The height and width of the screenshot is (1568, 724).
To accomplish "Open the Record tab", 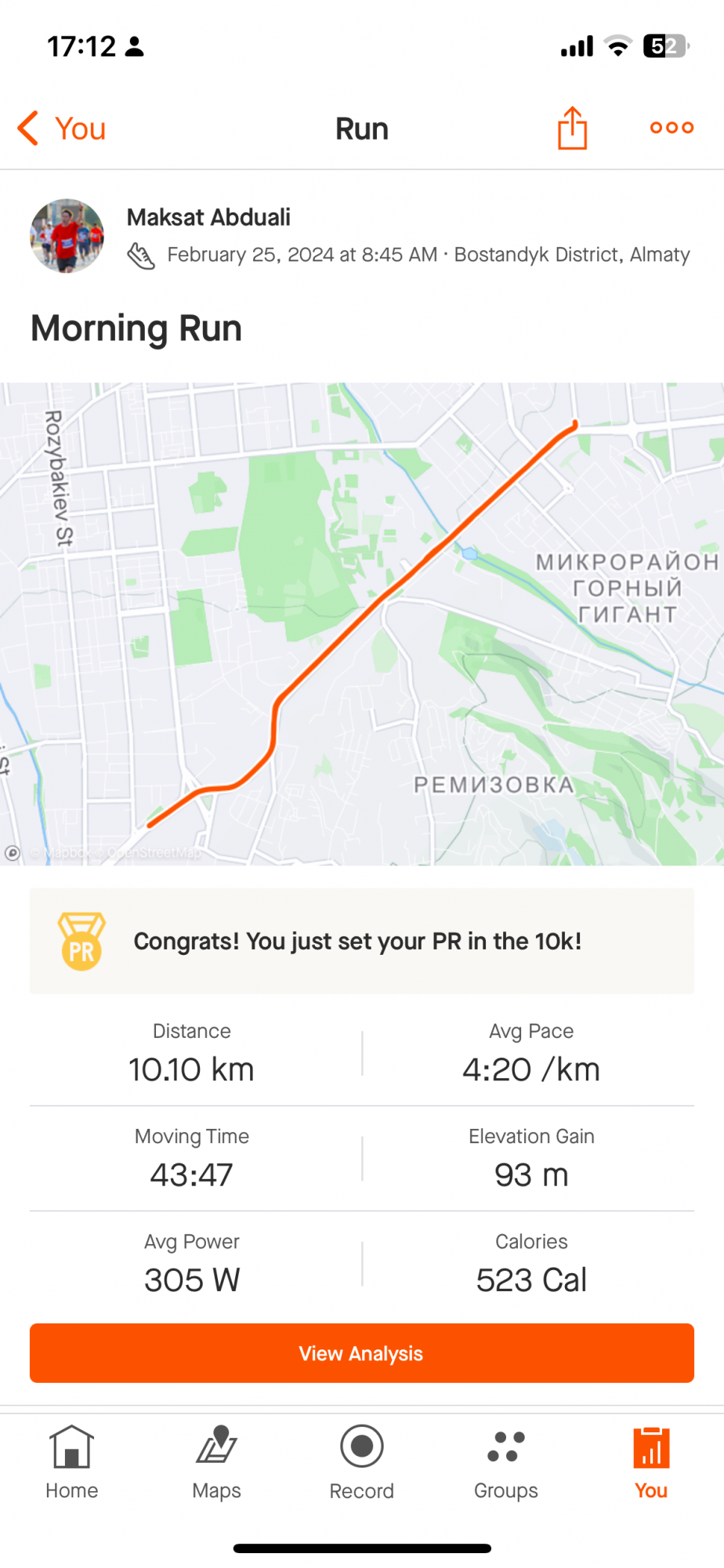I will point(362,1461).
